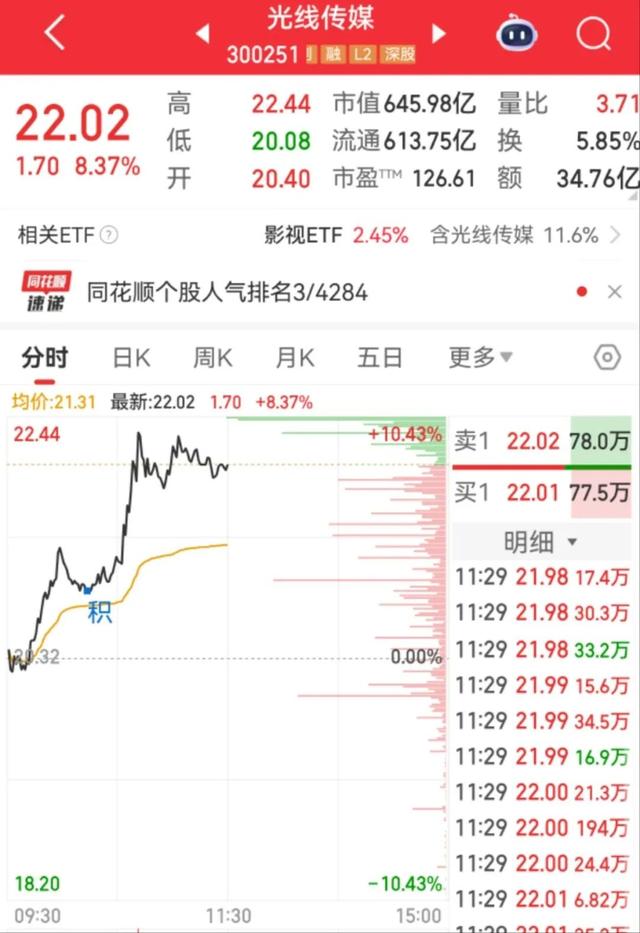Expand the 更多 chart periods dropdown
The image size is (640, 933).
[480, 357]
